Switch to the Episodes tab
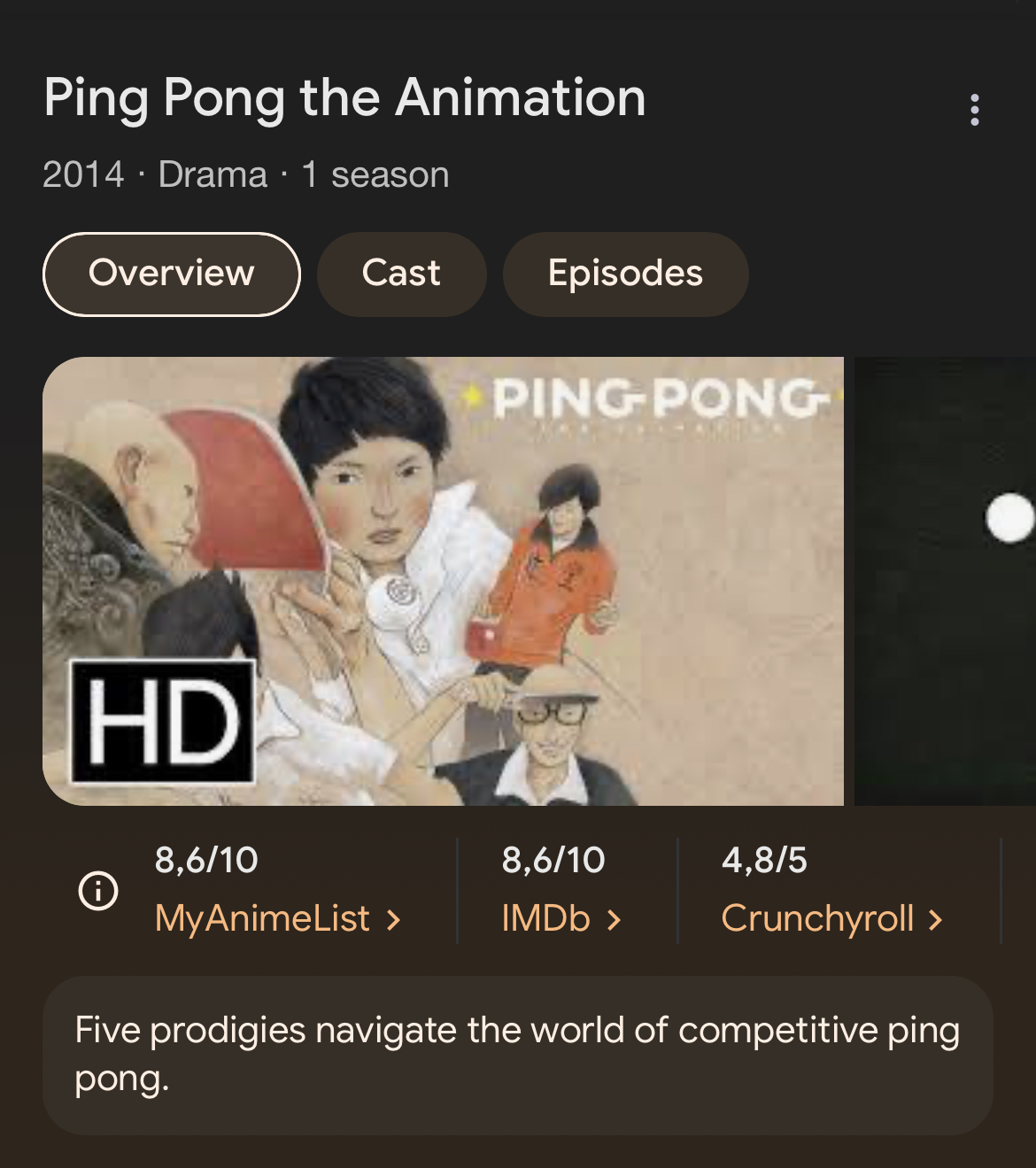 point(625,274)
